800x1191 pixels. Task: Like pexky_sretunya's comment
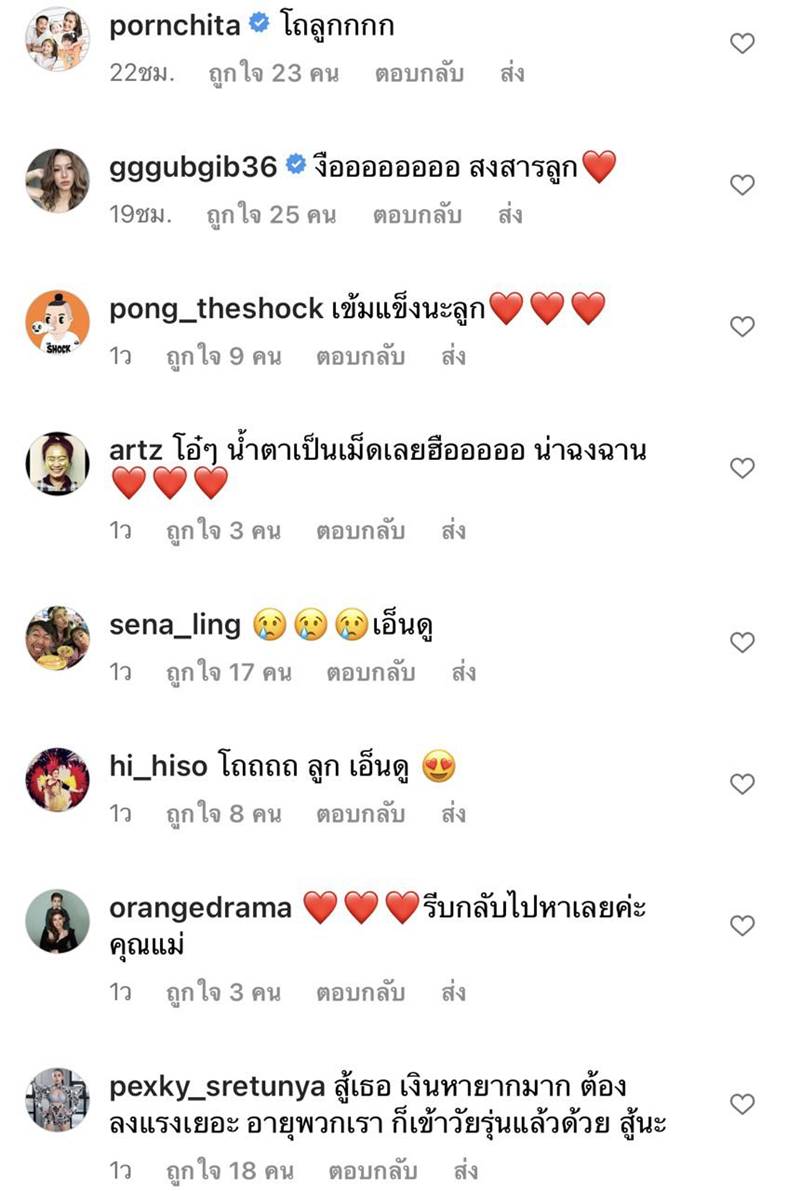tap(742, 1104)
